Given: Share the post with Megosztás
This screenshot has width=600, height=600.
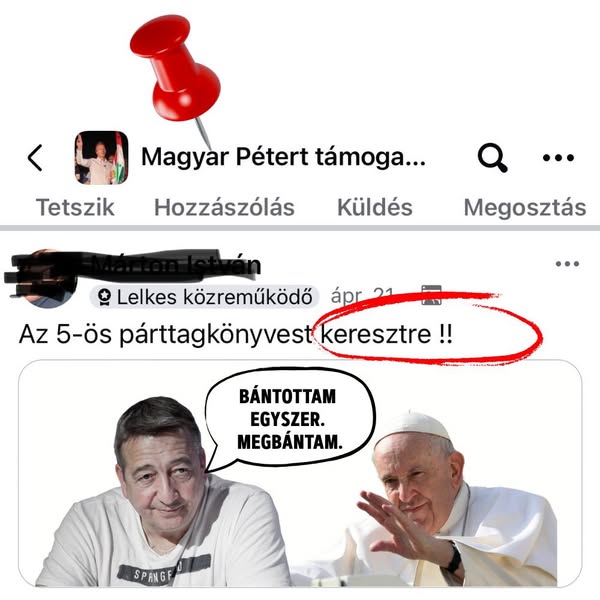Looking at the screenshot, I should click(524, 208).
